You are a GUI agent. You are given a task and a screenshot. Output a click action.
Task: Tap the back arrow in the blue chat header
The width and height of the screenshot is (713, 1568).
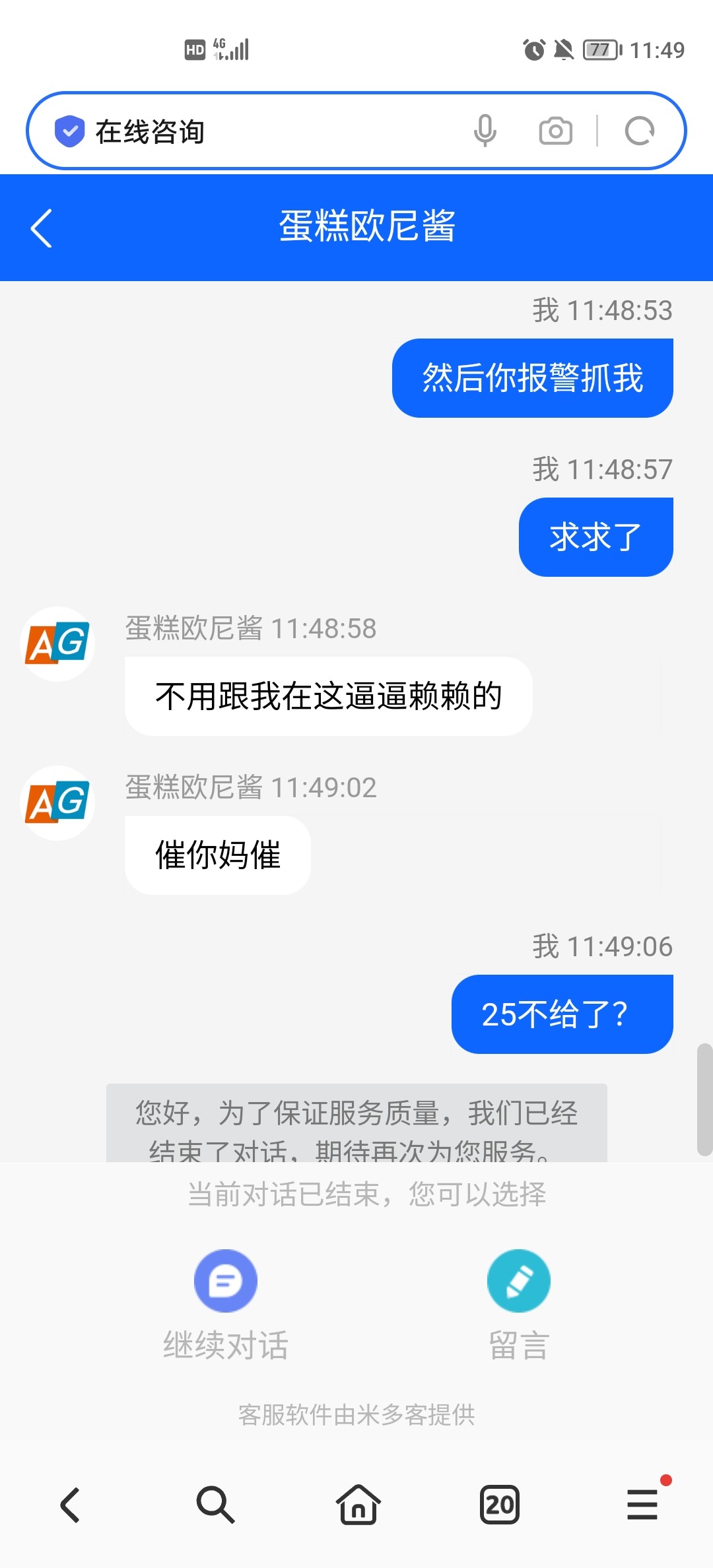tap(41, 228)
